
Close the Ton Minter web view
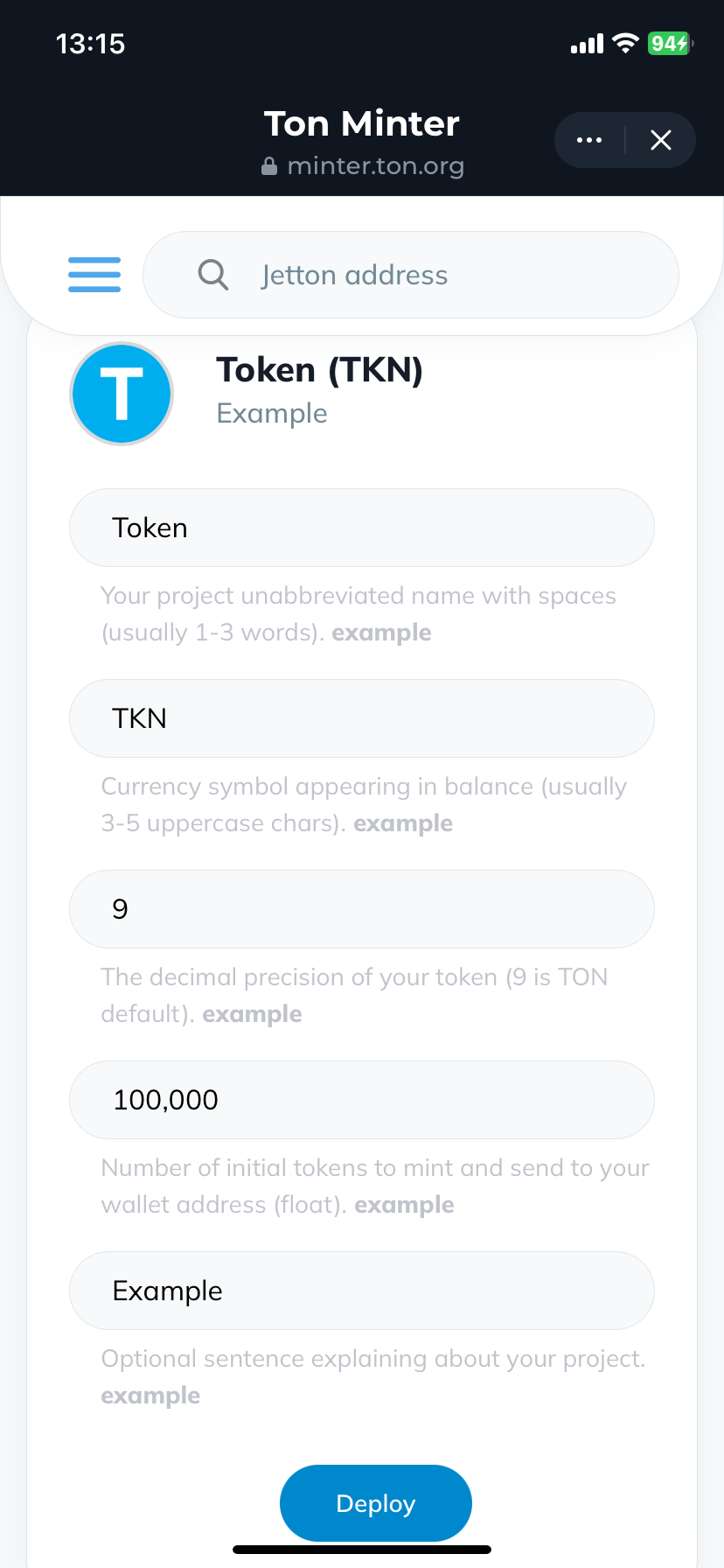(661, 140)
